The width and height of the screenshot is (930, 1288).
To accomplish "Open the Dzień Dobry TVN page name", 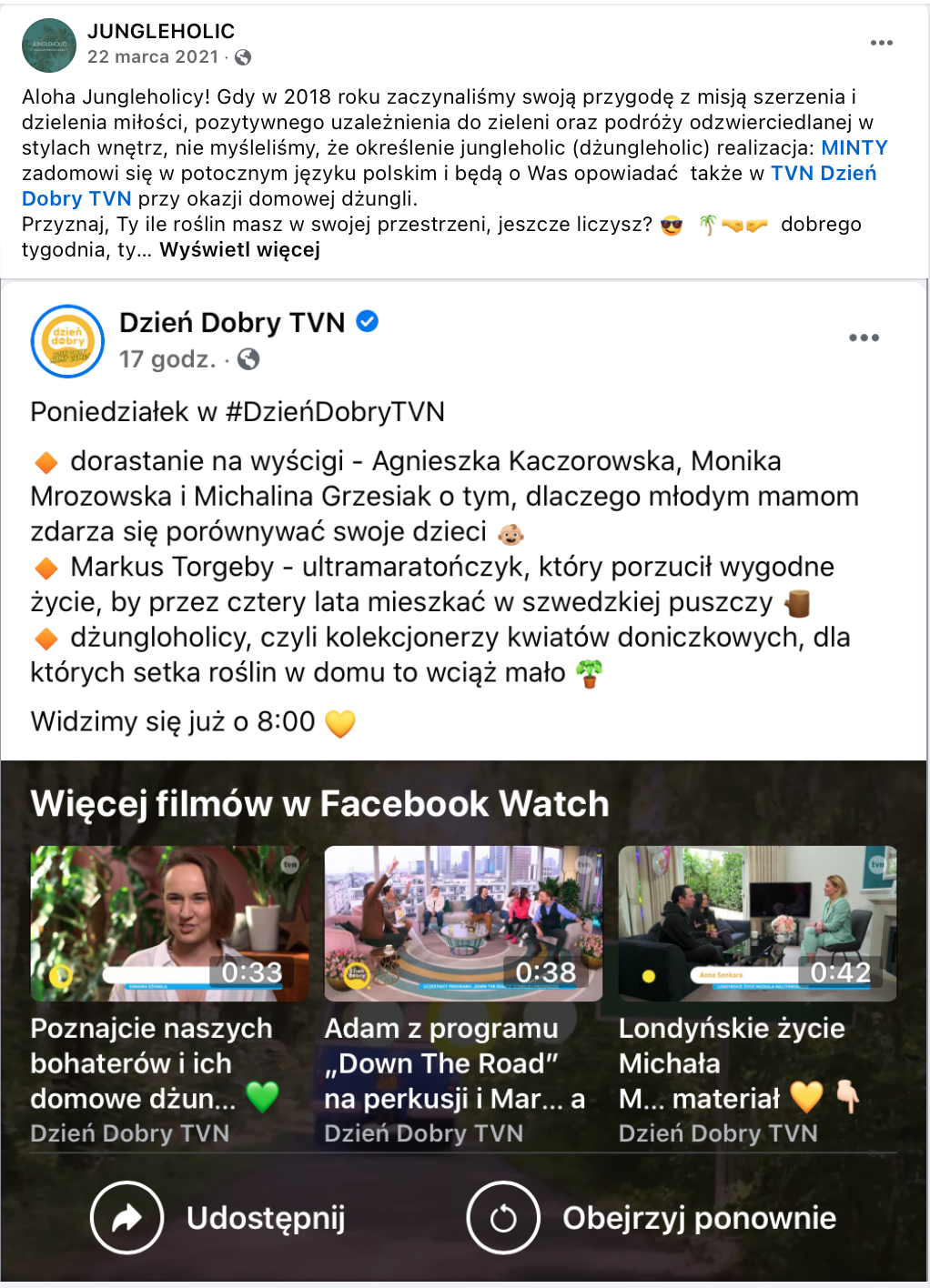I will point(232,323).
